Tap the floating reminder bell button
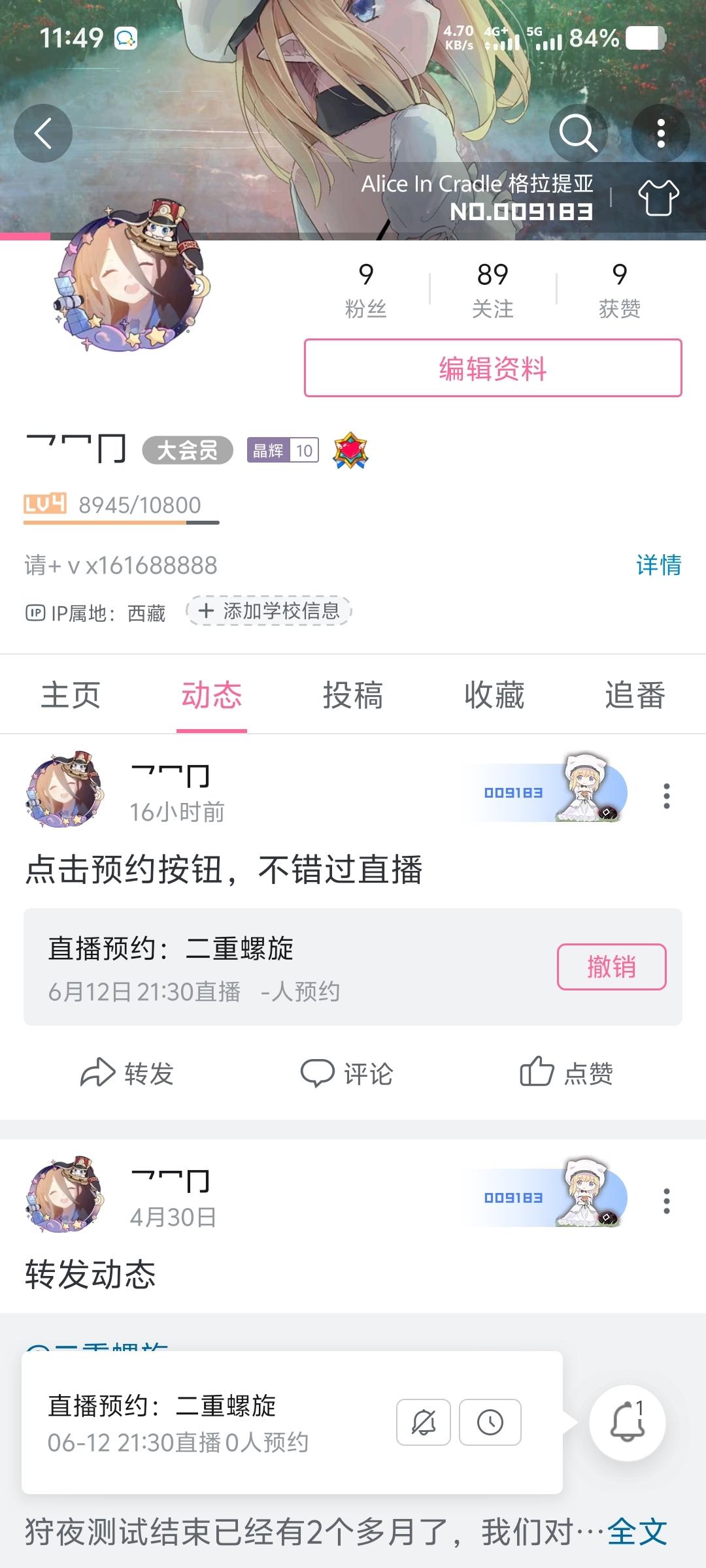The width and height of the screenshot is (706, 1568). [x=628, y=1422]
